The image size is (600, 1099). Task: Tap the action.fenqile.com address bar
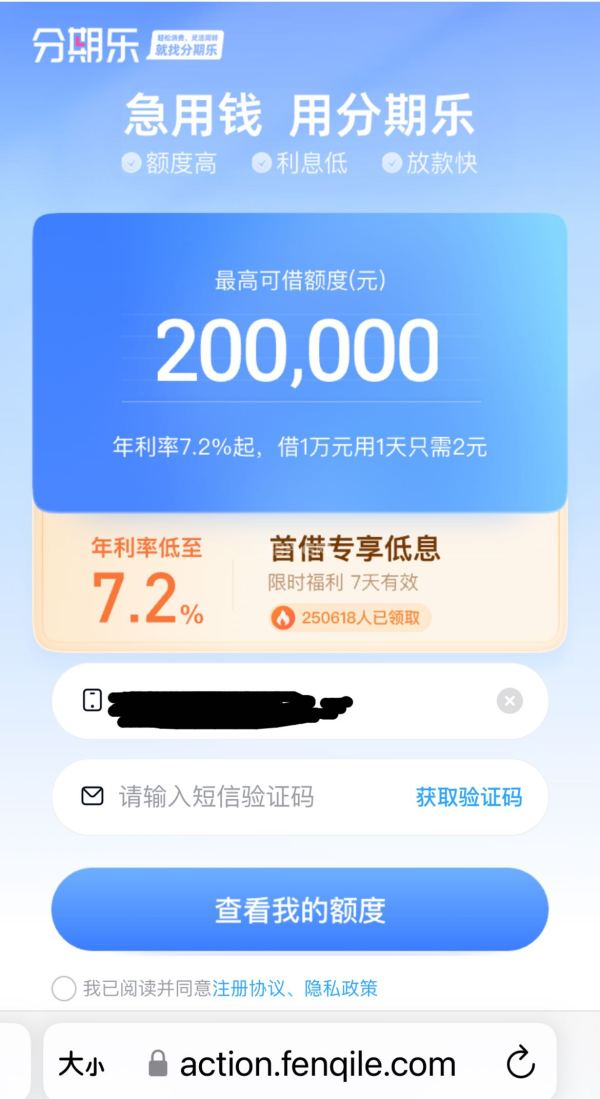[316, 1064]
